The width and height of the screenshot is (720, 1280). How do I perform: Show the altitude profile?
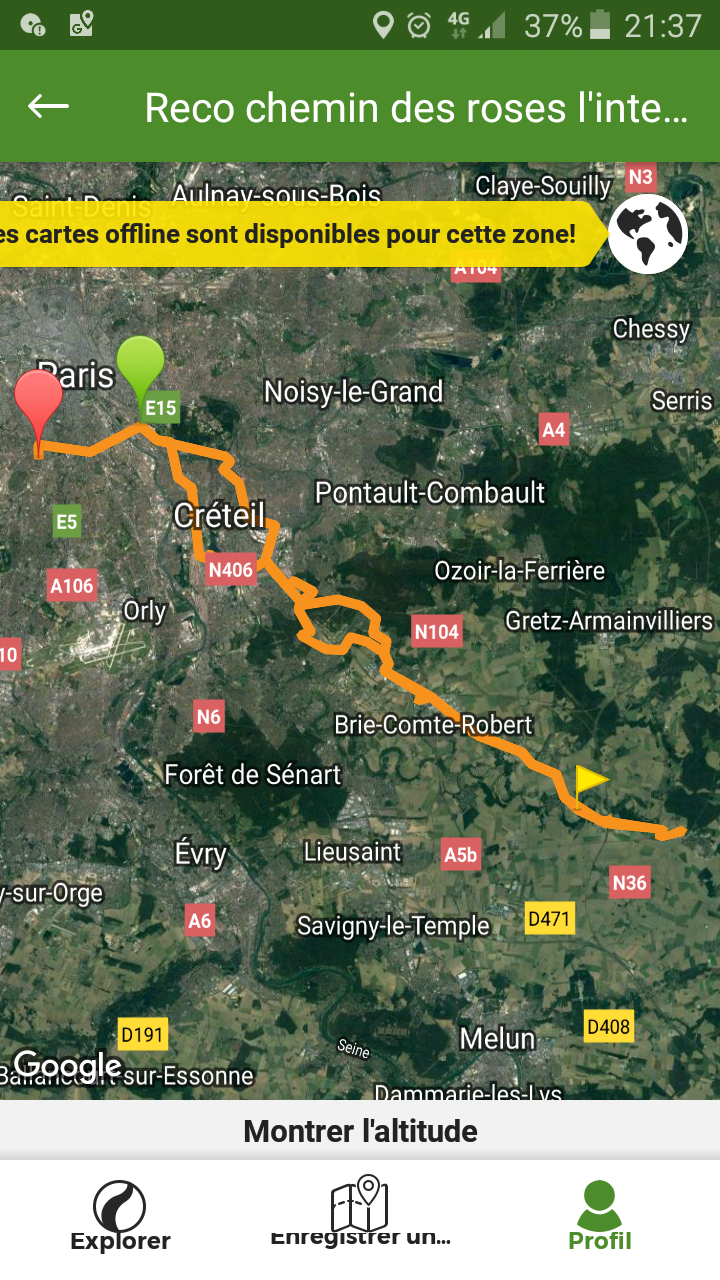click(x=360, y=1131)
